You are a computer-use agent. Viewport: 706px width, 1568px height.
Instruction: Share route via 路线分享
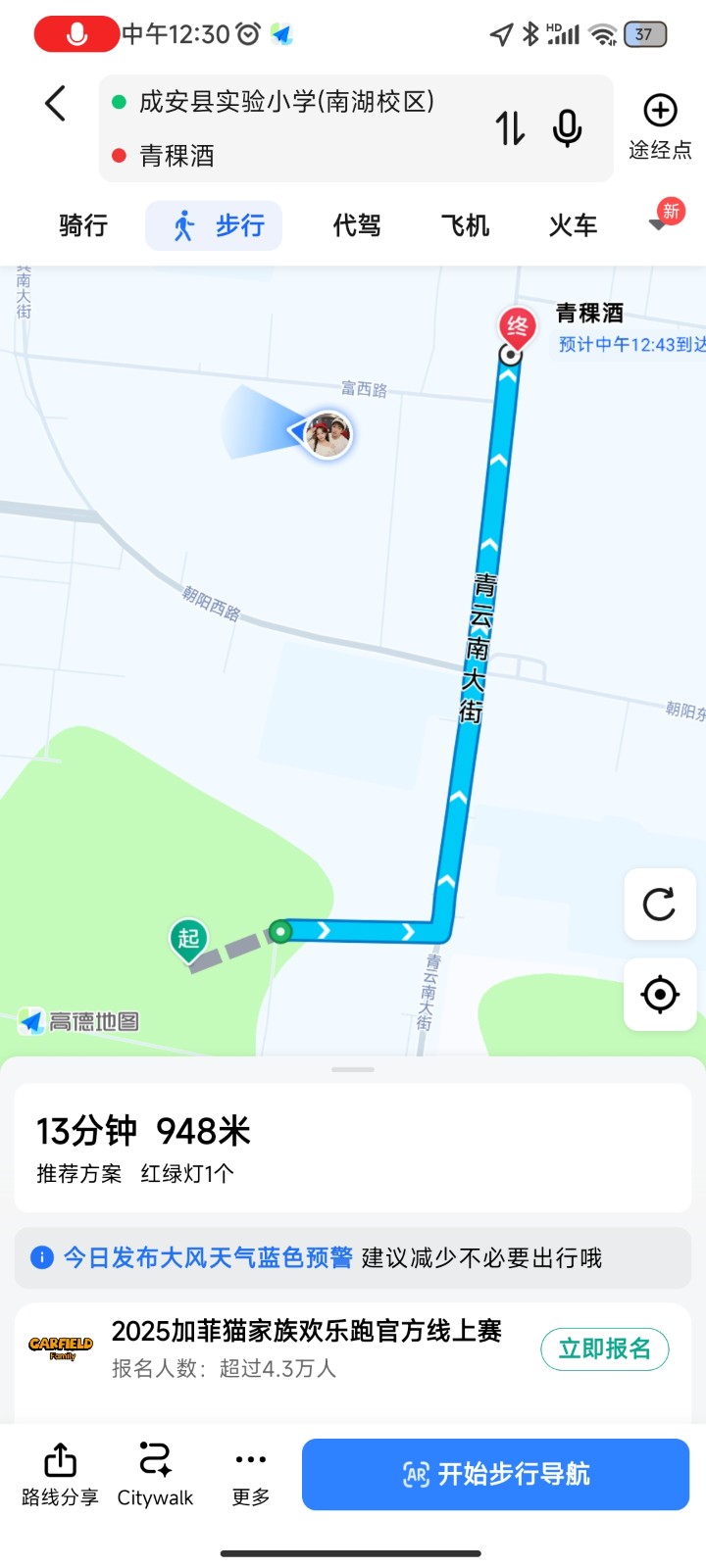[60, 1474]
